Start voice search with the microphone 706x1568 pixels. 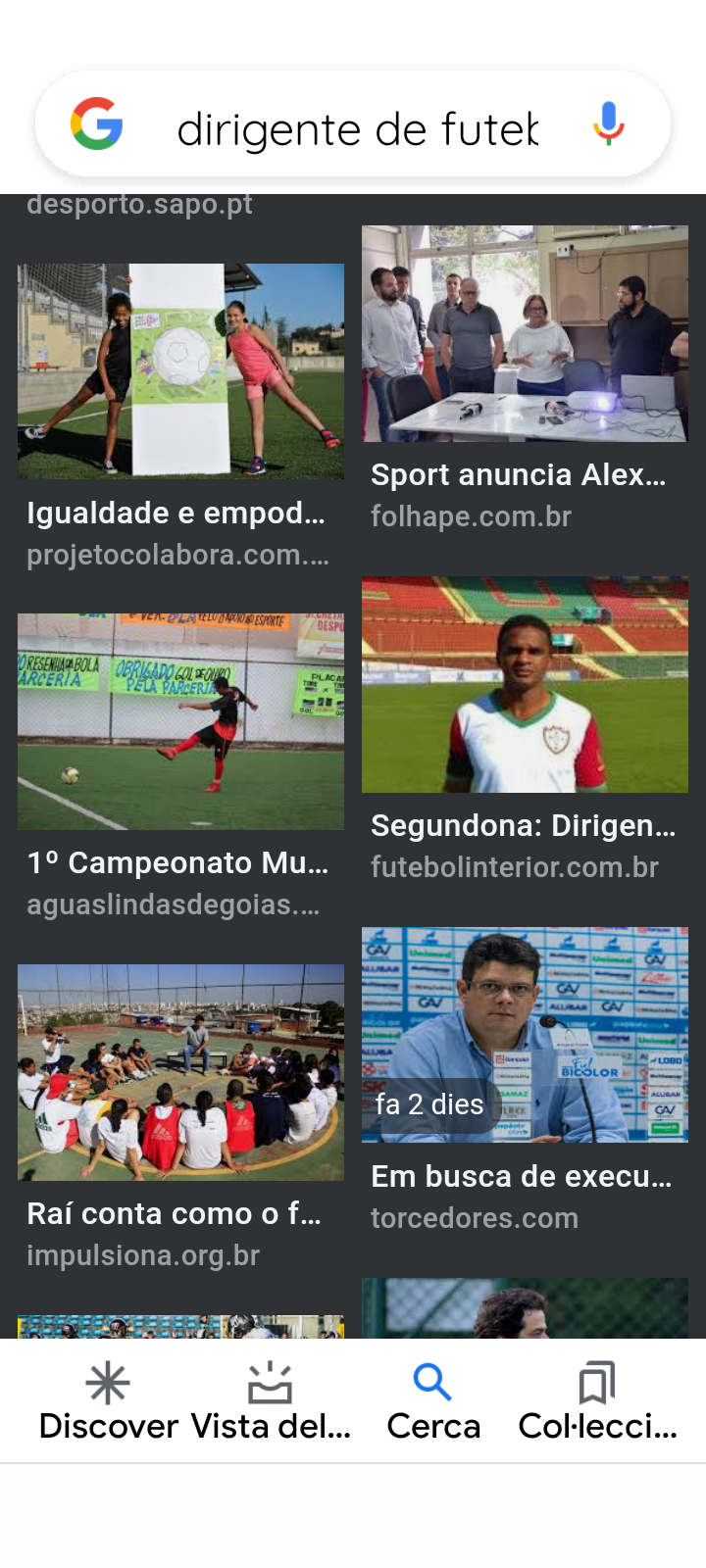coord(608,124)
